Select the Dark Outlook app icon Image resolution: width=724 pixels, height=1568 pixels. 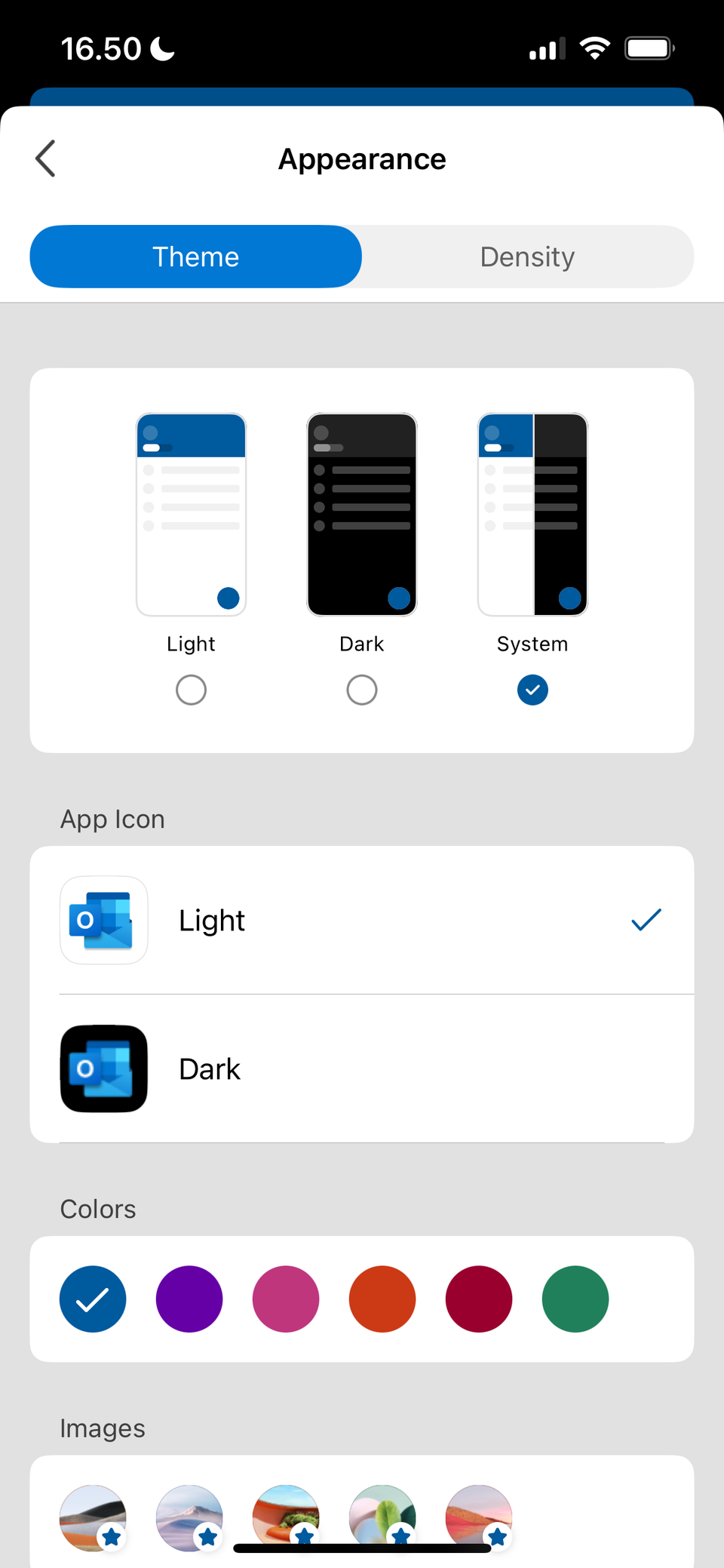(x=103, y=1068)
